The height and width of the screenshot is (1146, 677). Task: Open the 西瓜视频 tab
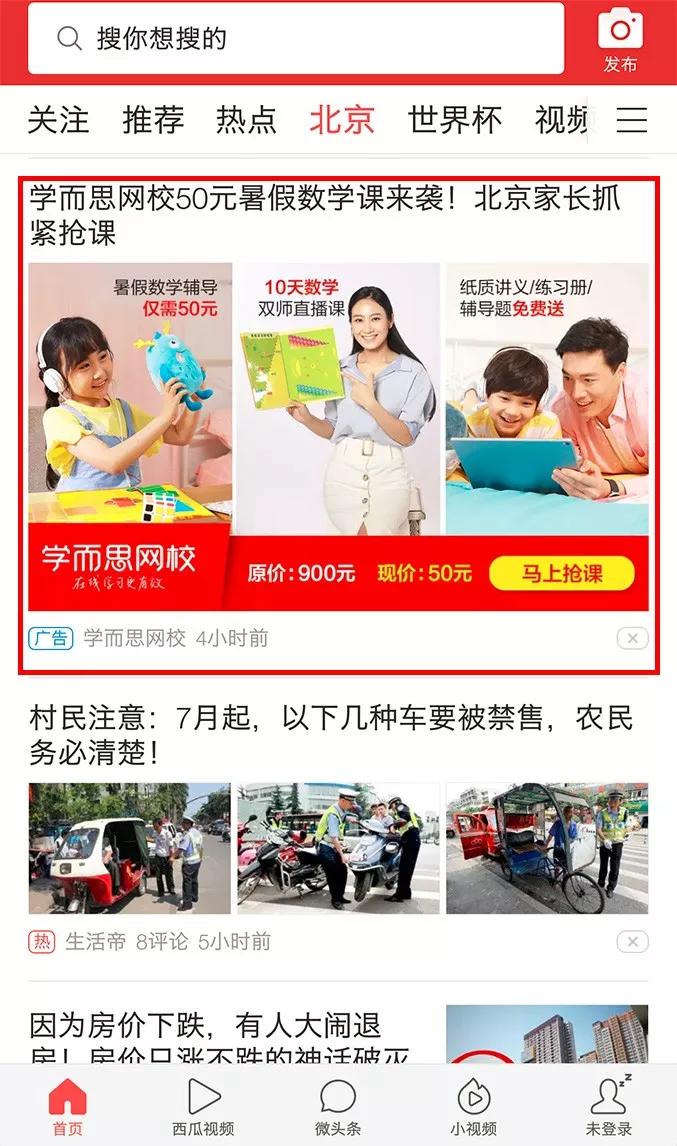point(203,1106)
